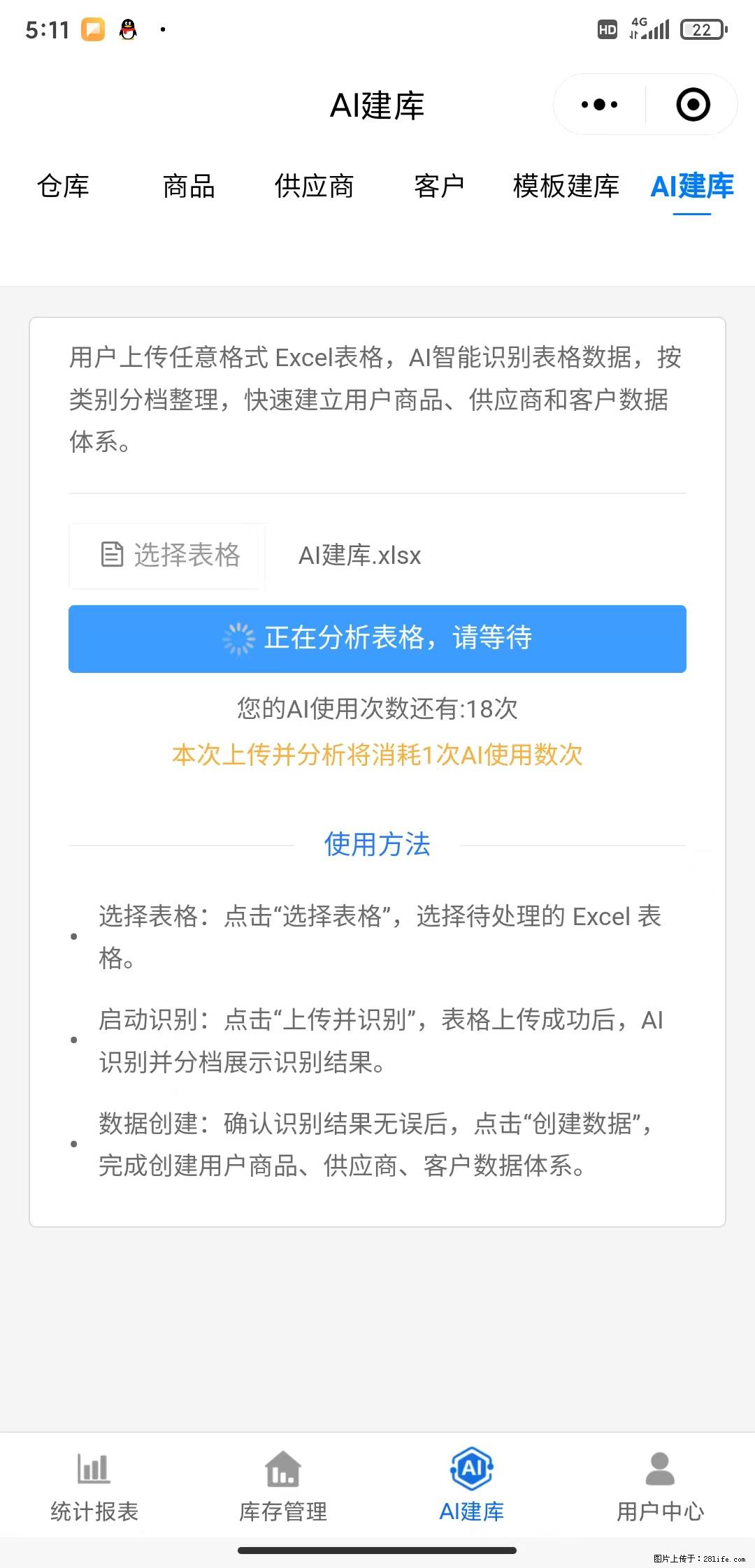Open the AI建库 icon in bottom navigation
Viewport: 755px width, 1568px height.
[x=471, y=1469]
